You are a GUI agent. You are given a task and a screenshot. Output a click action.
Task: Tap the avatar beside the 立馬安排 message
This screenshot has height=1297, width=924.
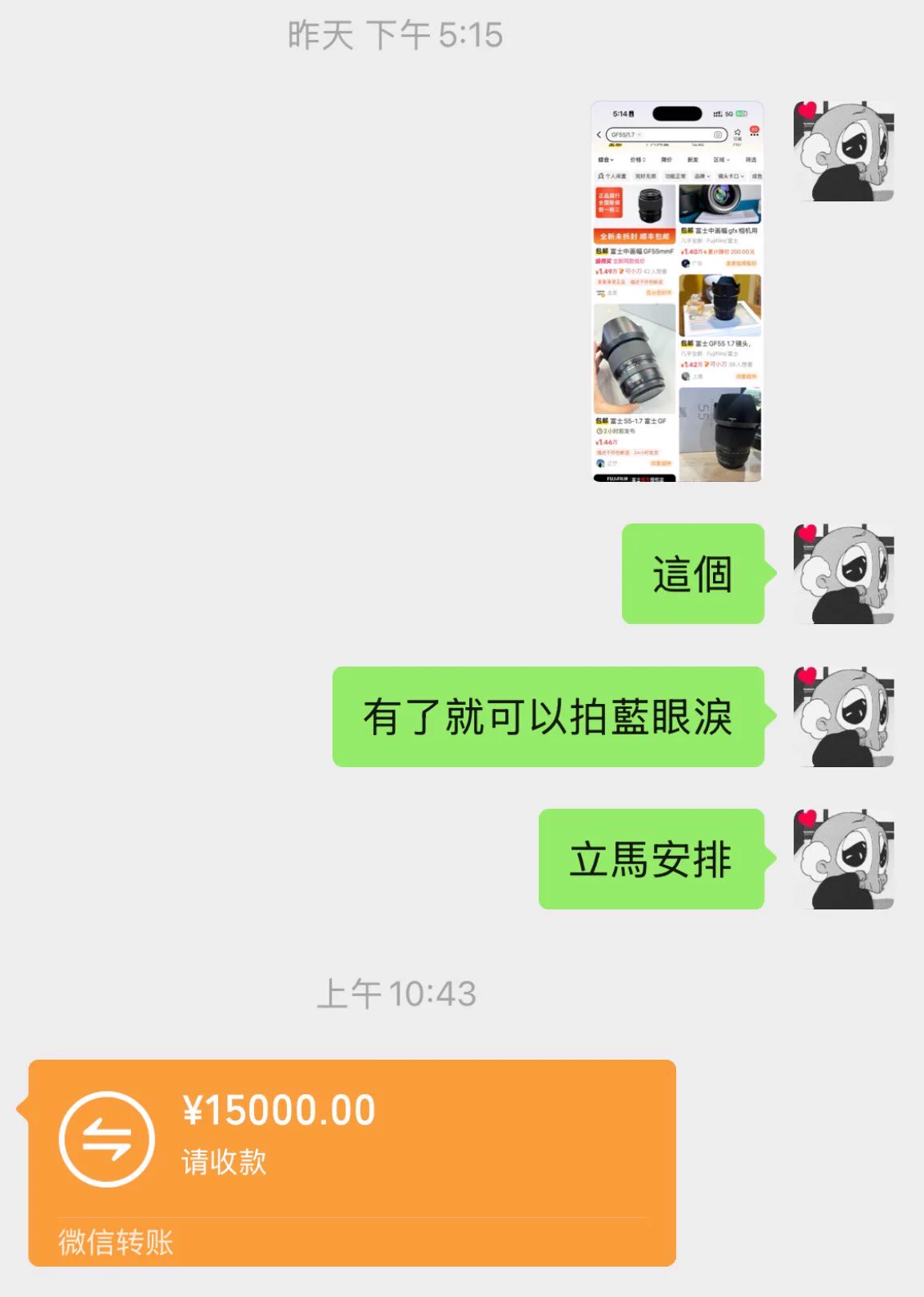pyautogui.click(x=843, y=860)
